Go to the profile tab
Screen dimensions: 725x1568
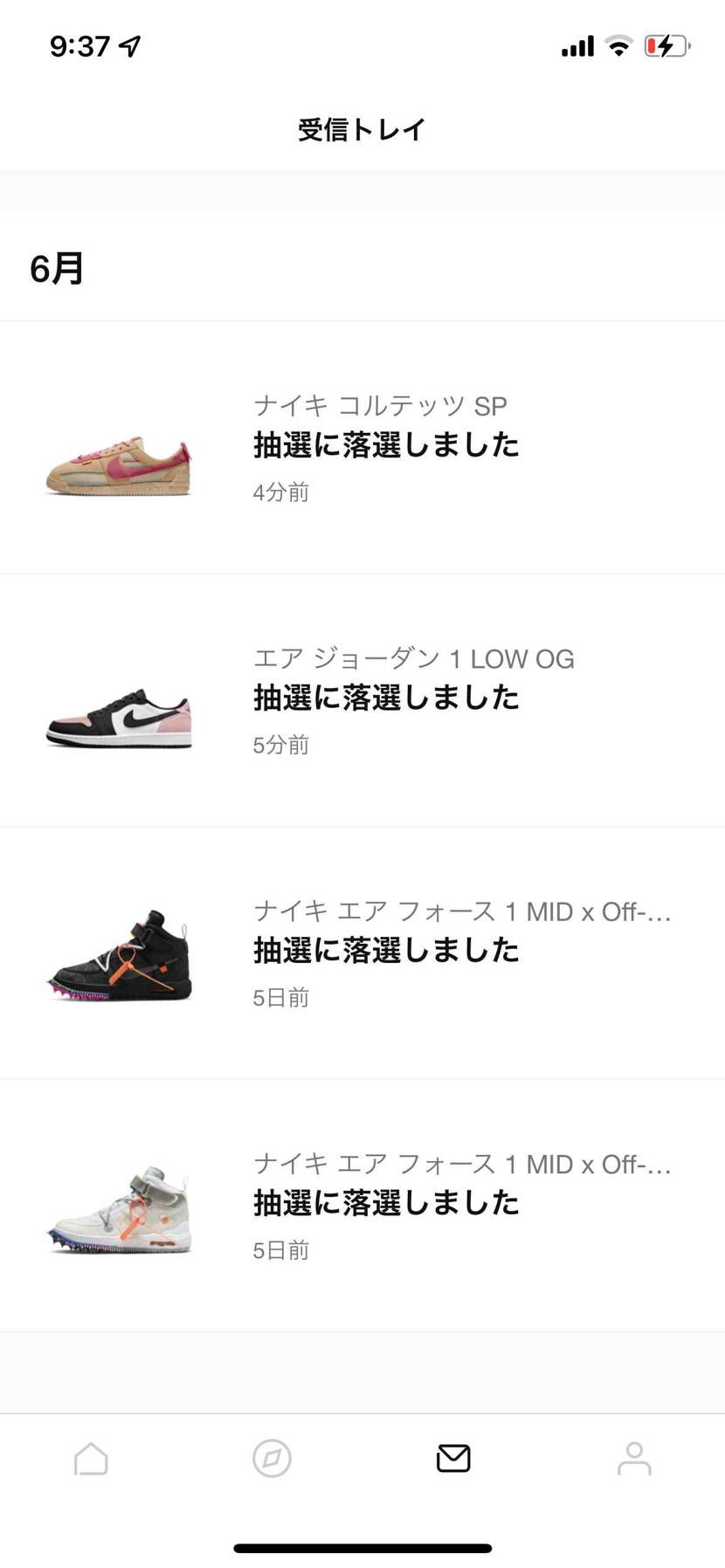634,1458
